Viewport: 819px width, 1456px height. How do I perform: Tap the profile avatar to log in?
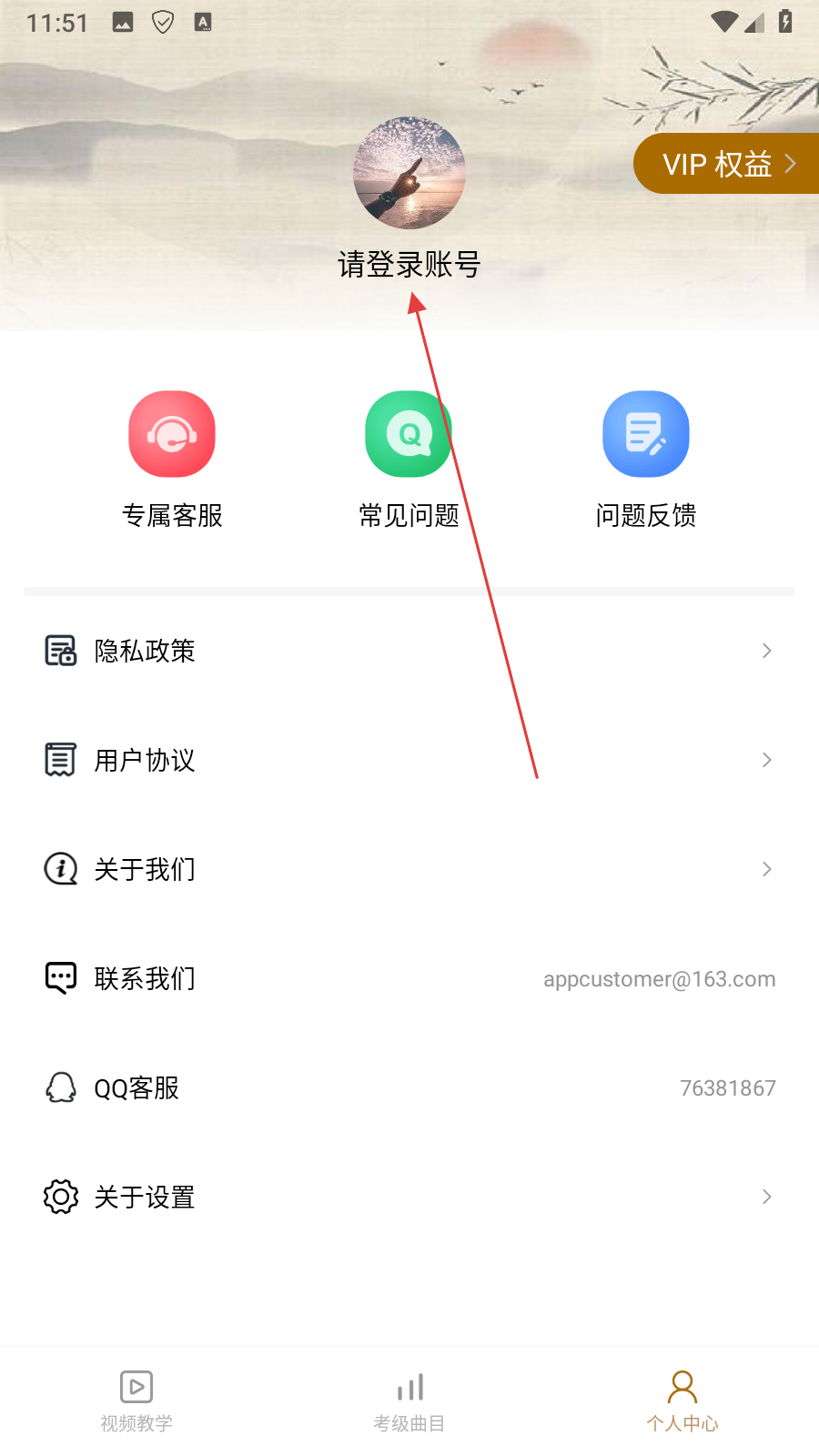tap(409, 173)
